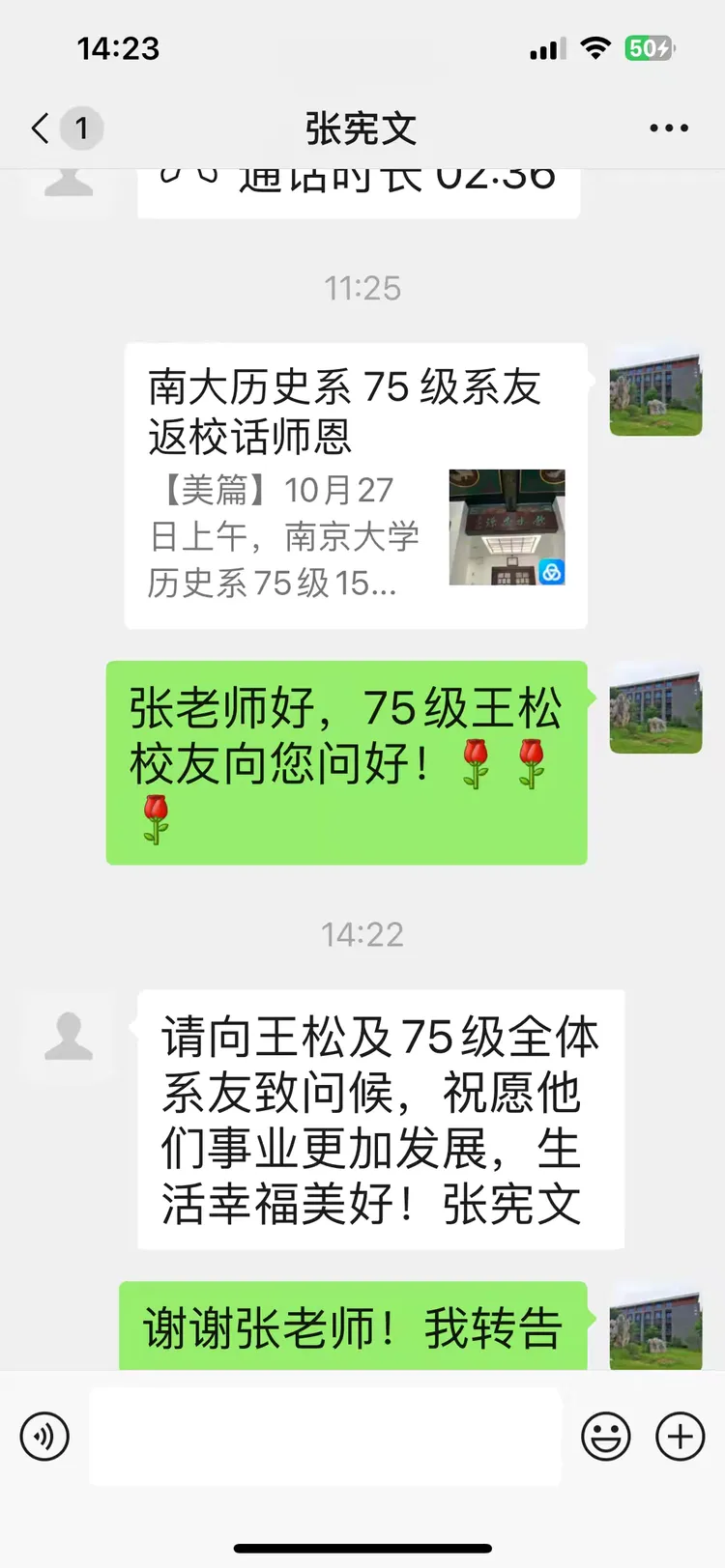725x1568 pixels.
Task: Tap 张宪文's avatar beside the 请向王松 message
Action: (69, 1037)
